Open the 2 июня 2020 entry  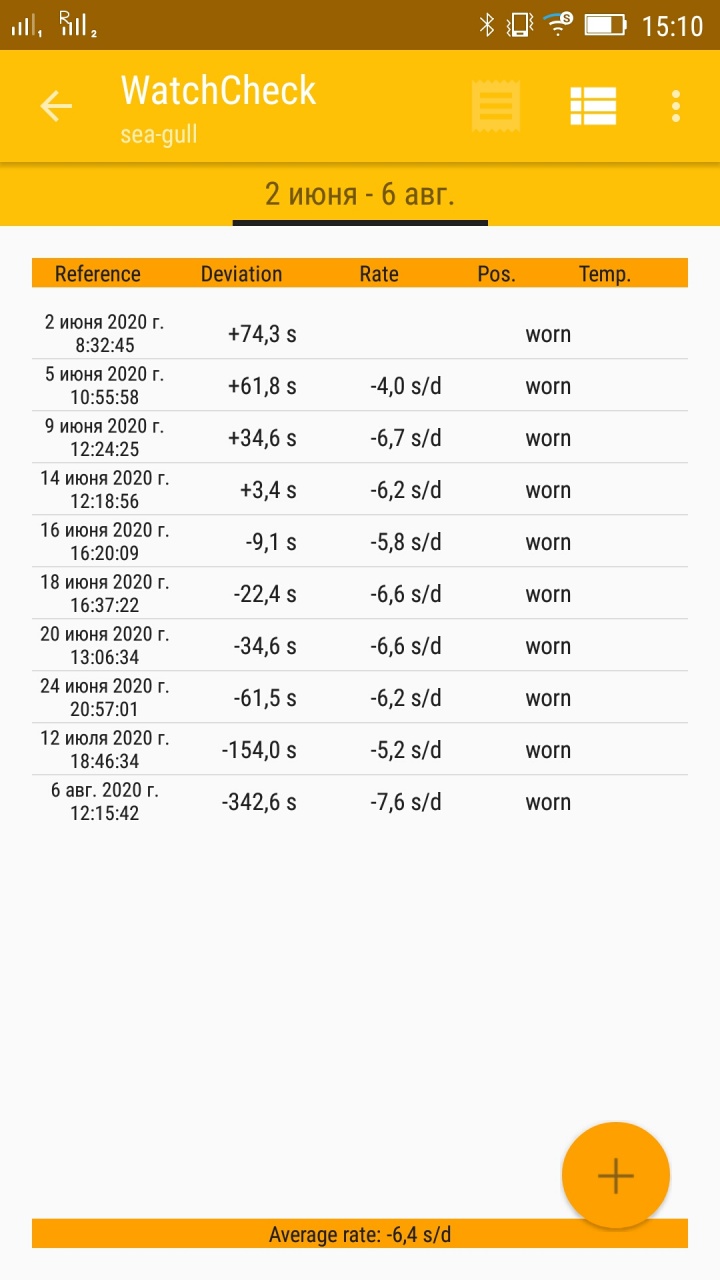pos(360,334)
